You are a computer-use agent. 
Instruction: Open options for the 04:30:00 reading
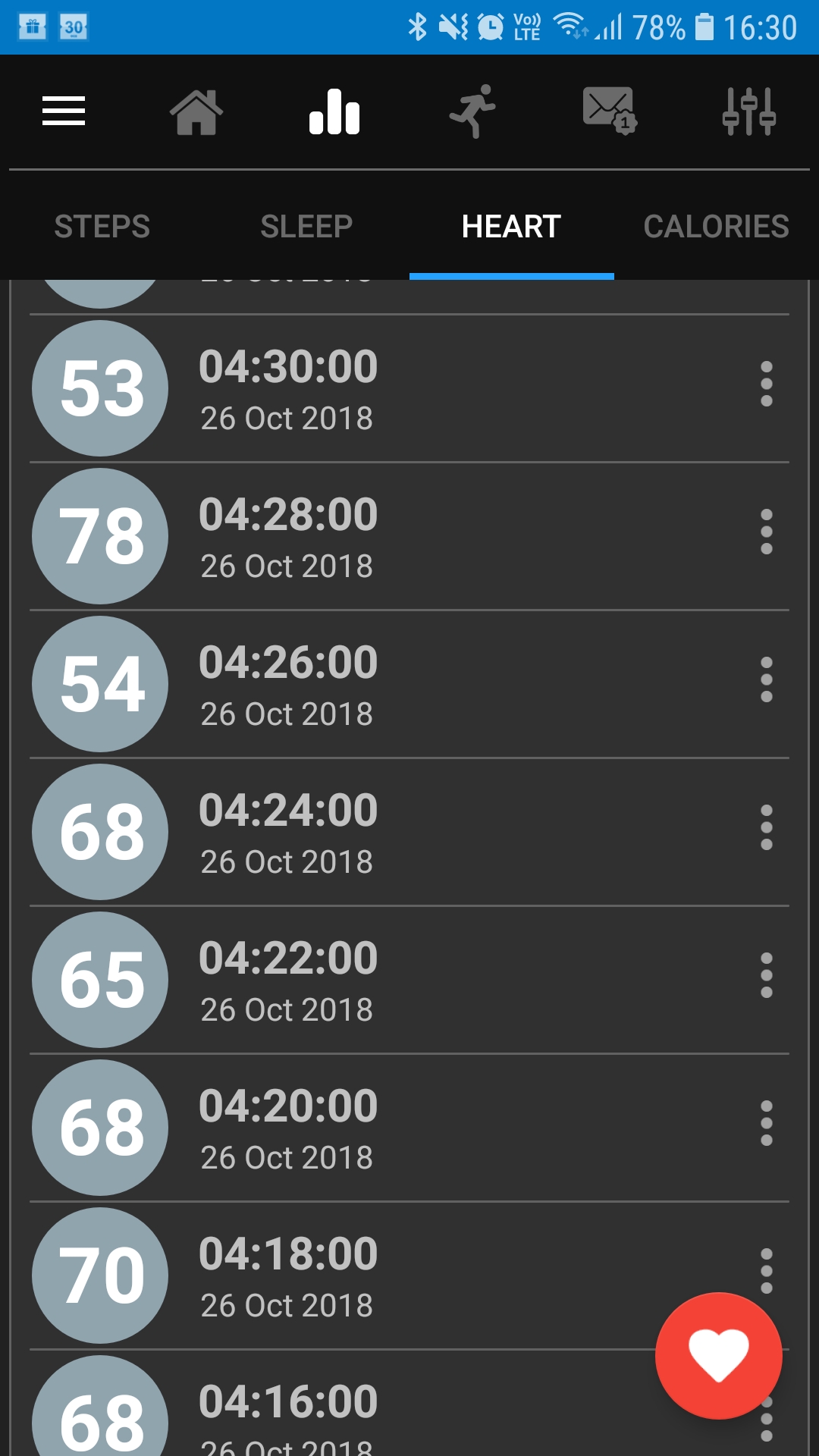[767, 384]
